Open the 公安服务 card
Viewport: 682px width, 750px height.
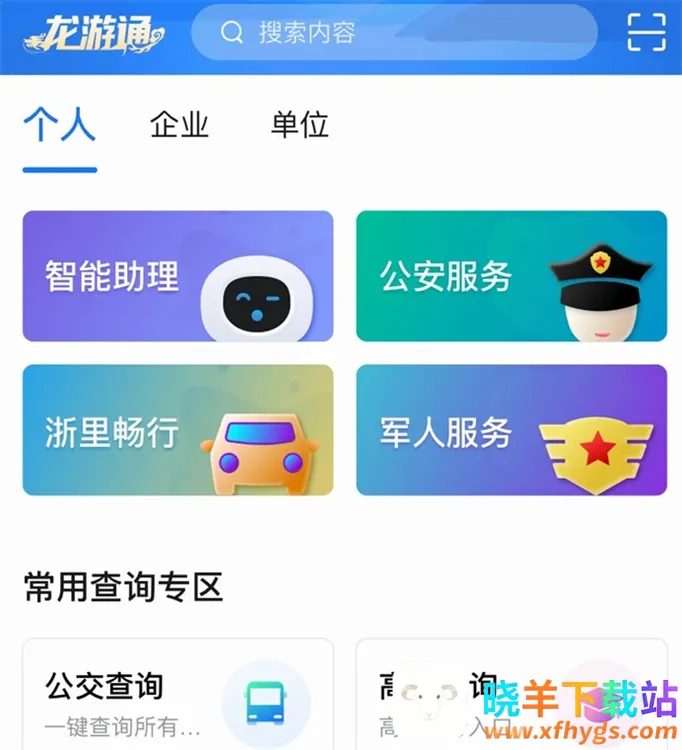point(511,276)
